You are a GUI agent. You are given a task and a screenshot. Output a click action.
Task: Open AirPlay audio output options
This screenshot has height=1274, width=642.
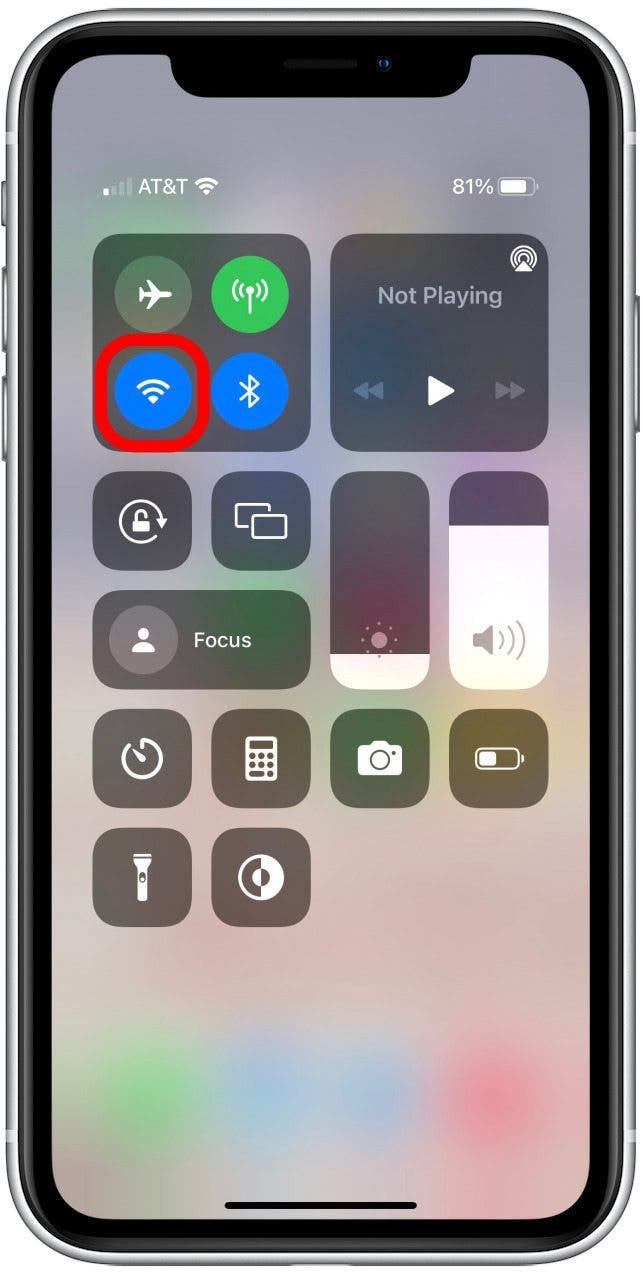click(522, 260)
